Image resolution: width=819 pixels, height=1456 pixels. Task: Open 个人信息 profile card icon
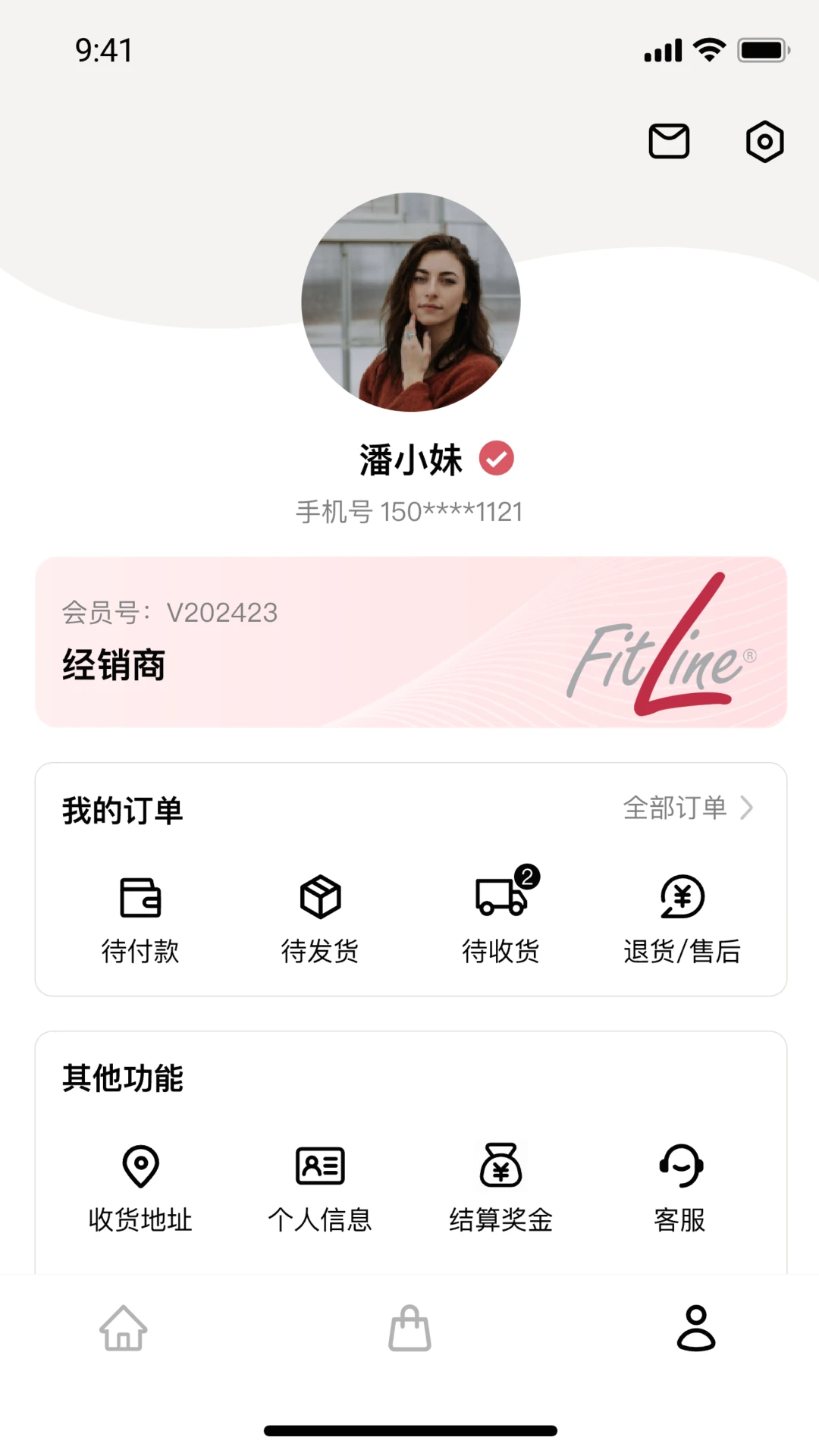(320, 1166)
